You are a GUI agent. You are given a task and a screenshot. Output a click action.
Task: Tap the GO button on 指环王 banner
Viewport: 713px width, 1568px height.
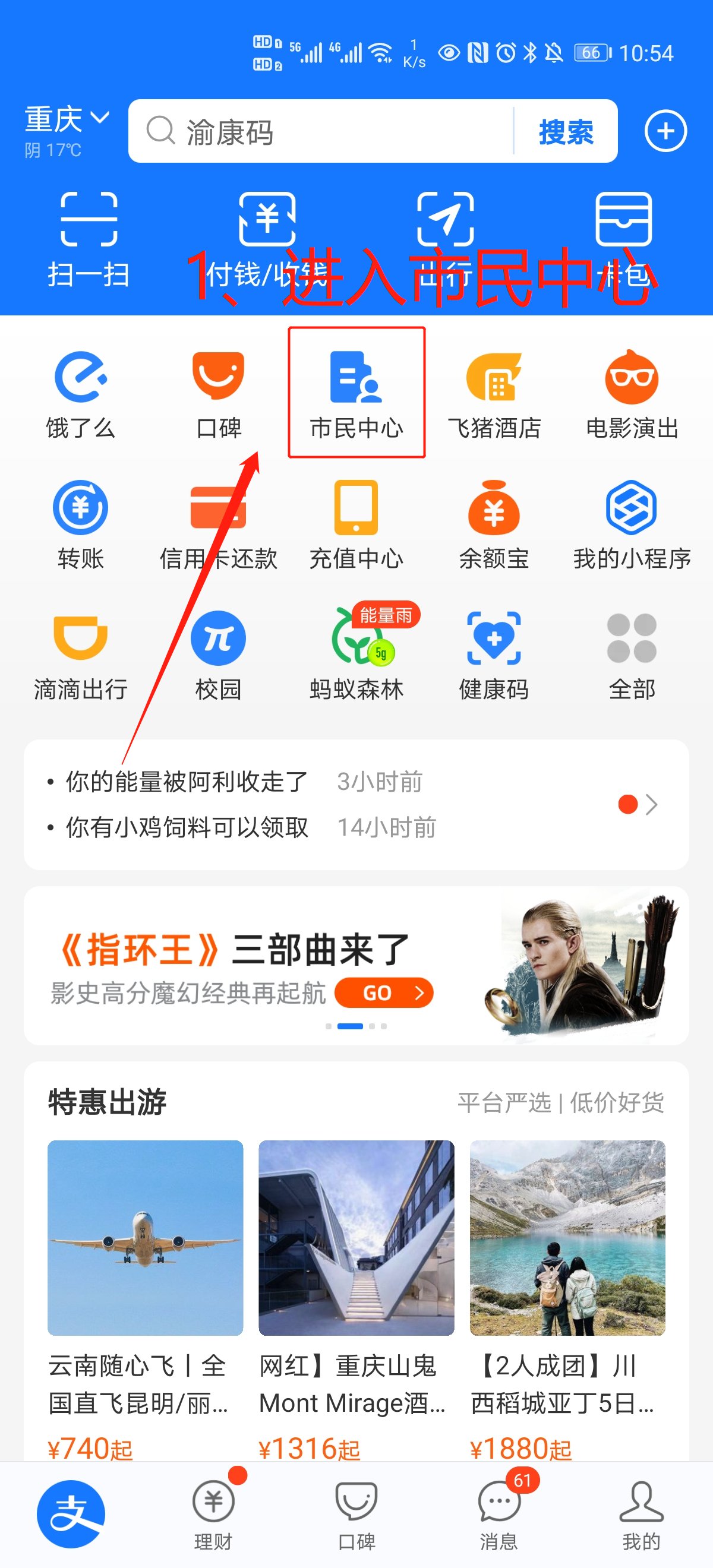(x=384, y=993)
